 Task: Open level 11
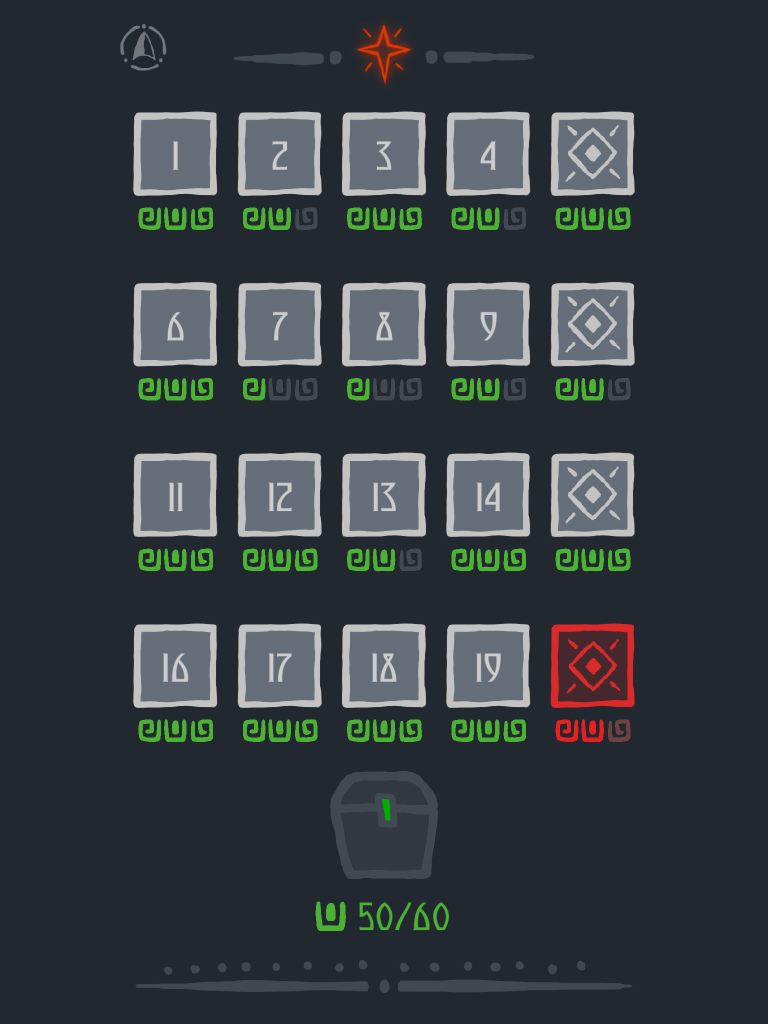pyautogui.click(x=175, y=496)
